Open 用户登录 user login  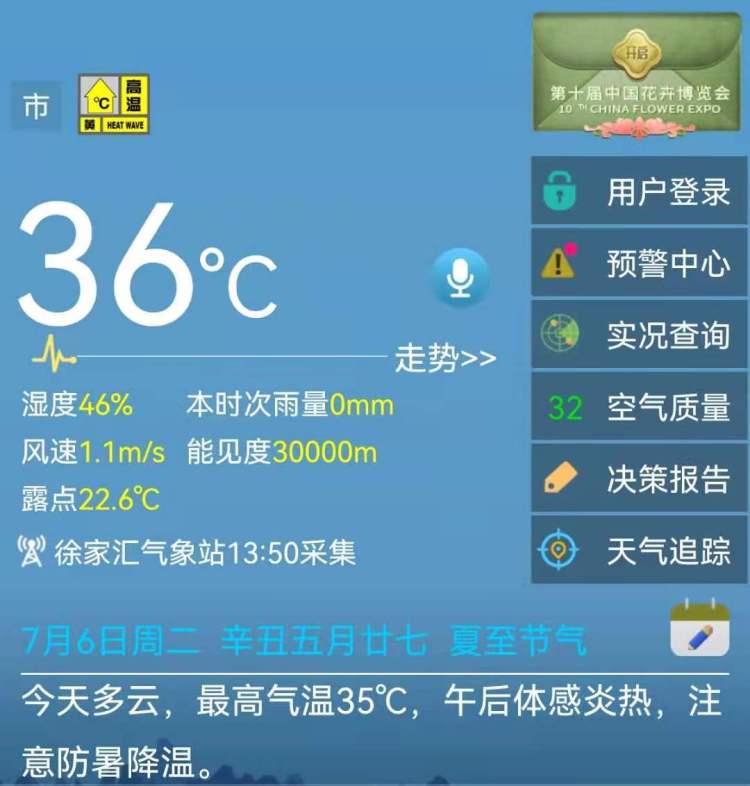coord(639,191)
